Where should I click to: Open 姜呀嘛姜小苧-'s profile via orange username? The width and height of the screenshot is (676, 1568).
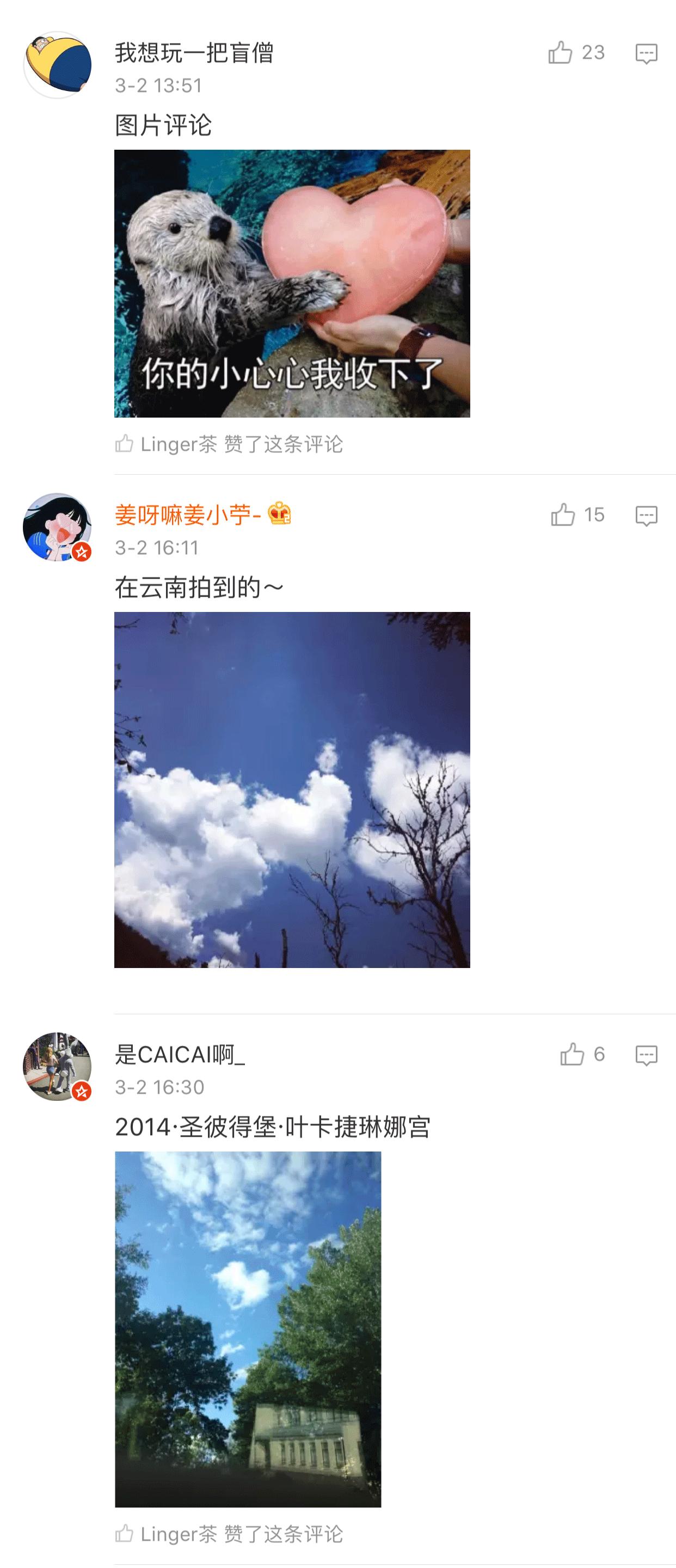pyautogui.click(x=189, y=514)
